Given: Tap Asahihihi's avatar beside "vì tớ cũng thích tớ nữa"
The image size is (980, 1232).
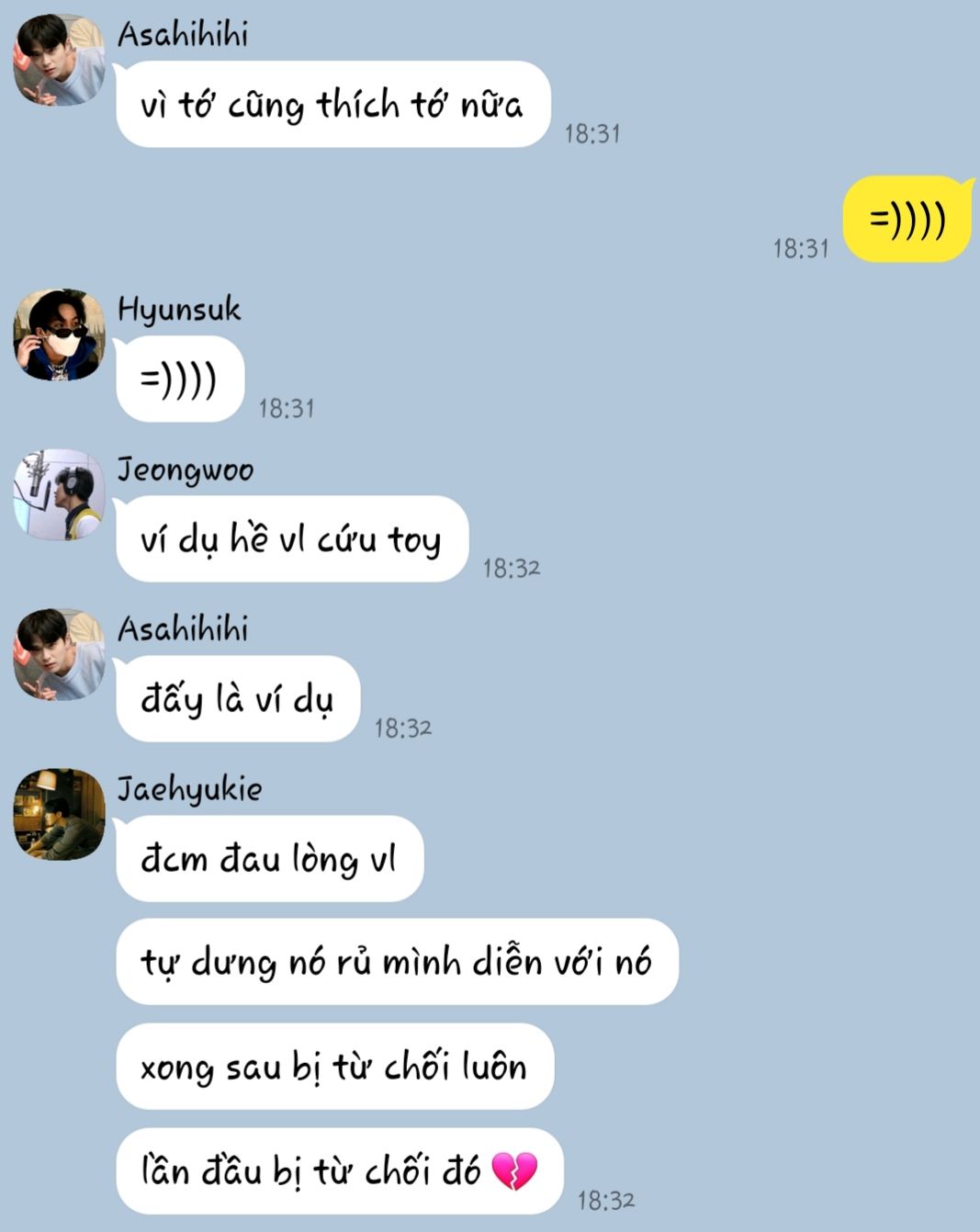Looking at the screenshot, I should 59,60.
